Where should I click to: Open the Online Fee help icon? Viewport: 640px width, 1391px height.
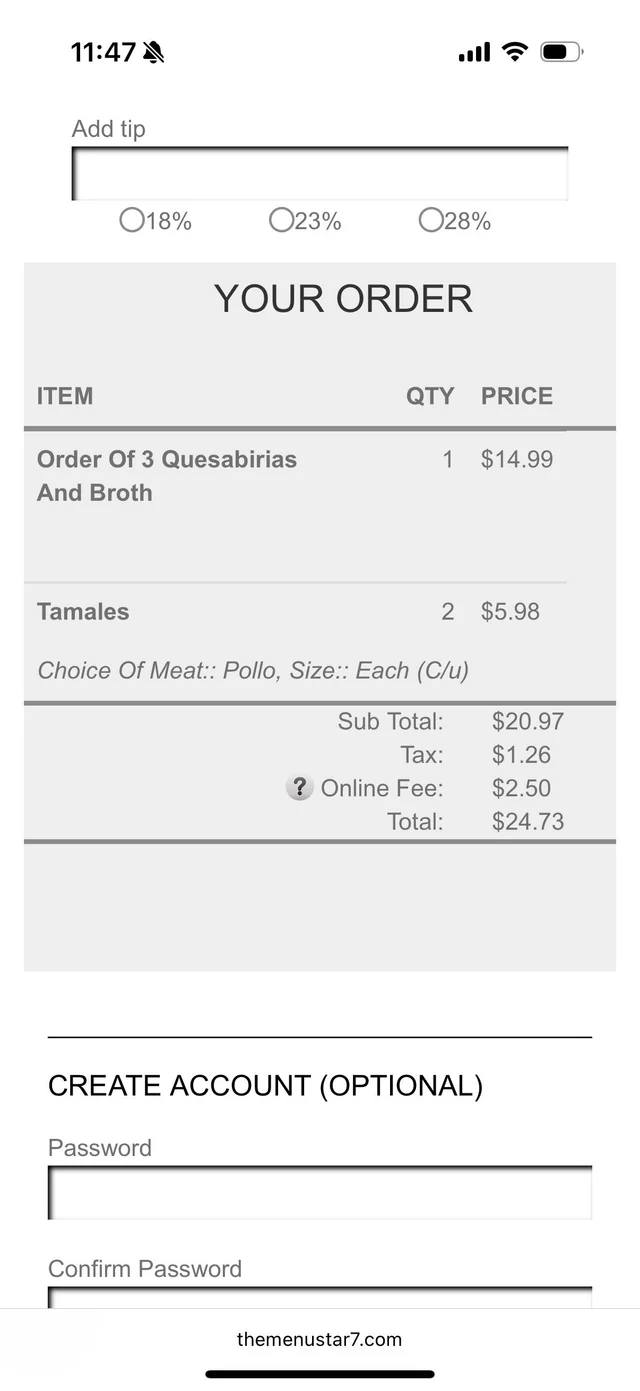[x=299, y=788]
